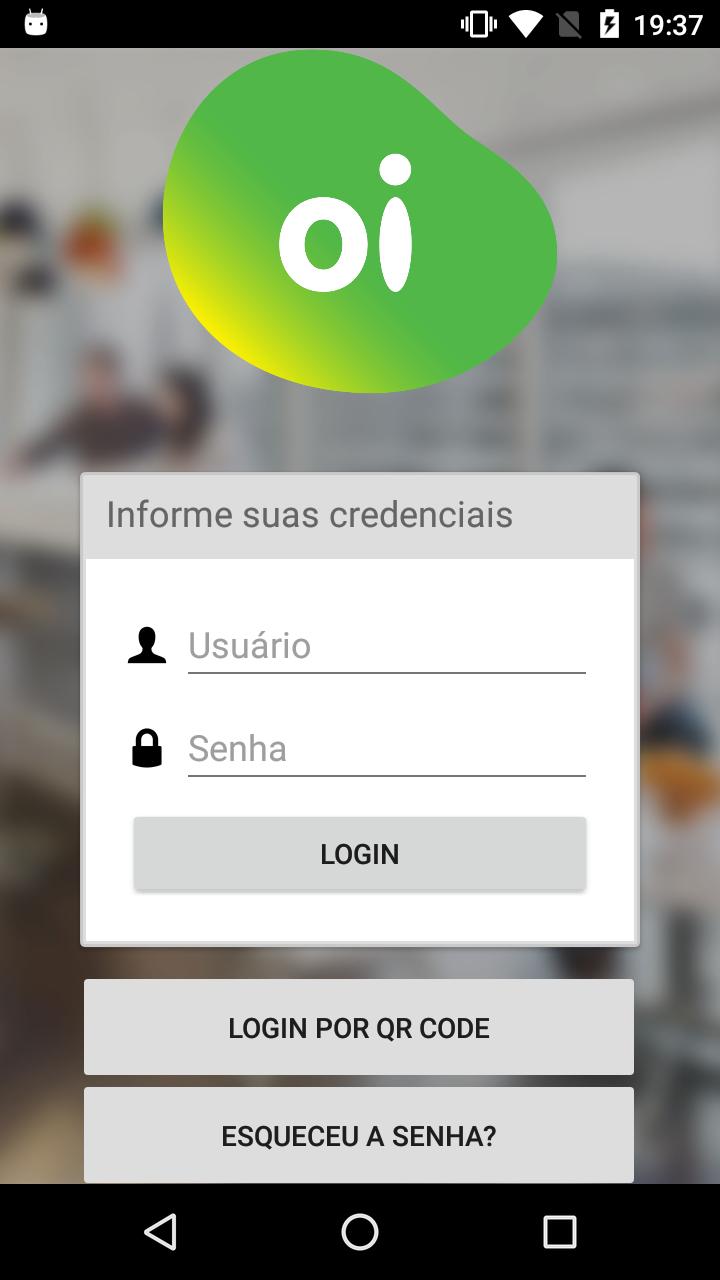Screen dimensions: 720x1280
Task: Choose LOGIN POR QR CODE
Action: coord(359,1028)
